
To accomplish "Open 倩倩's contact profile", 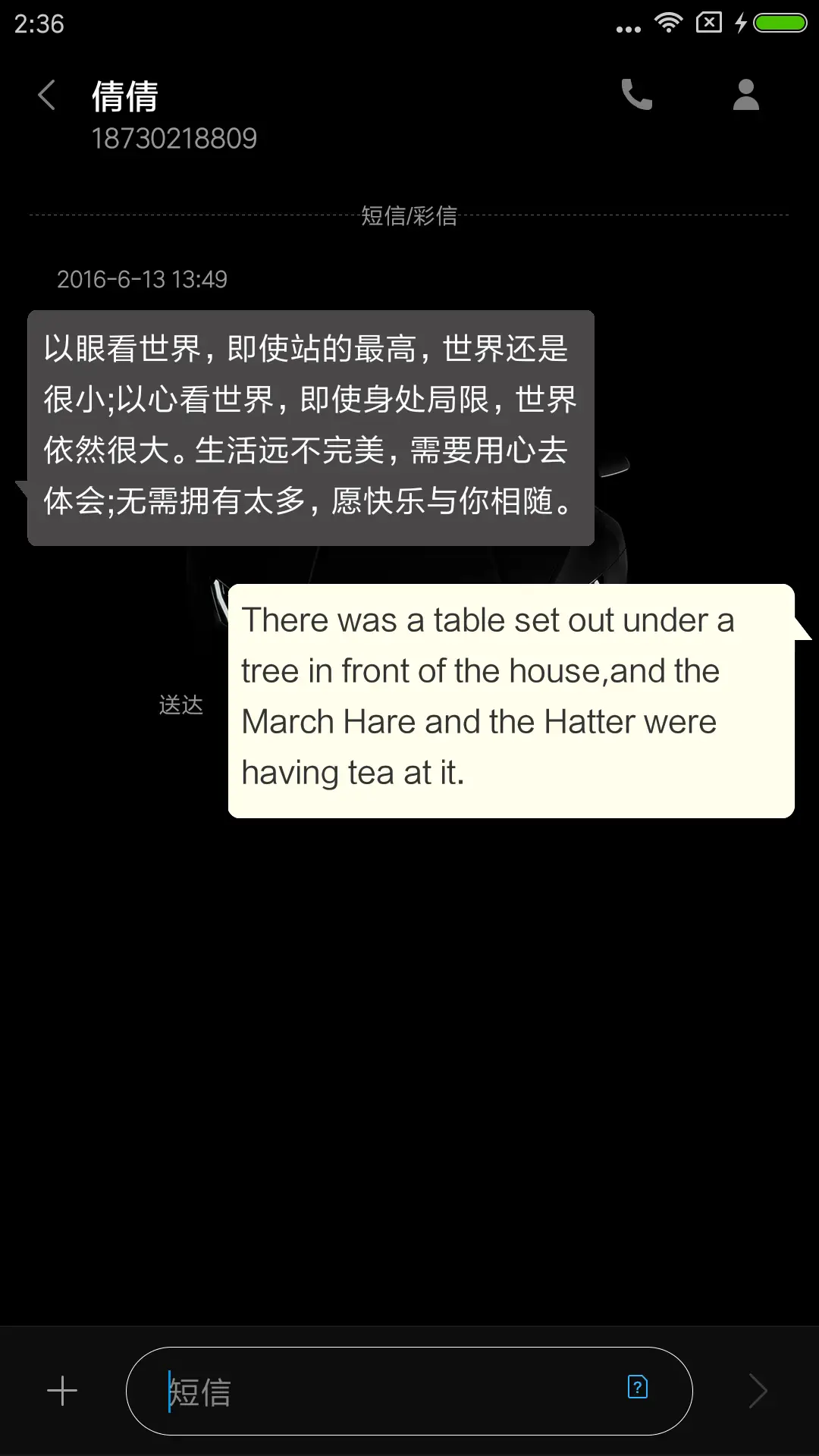I will pos(745,96).
